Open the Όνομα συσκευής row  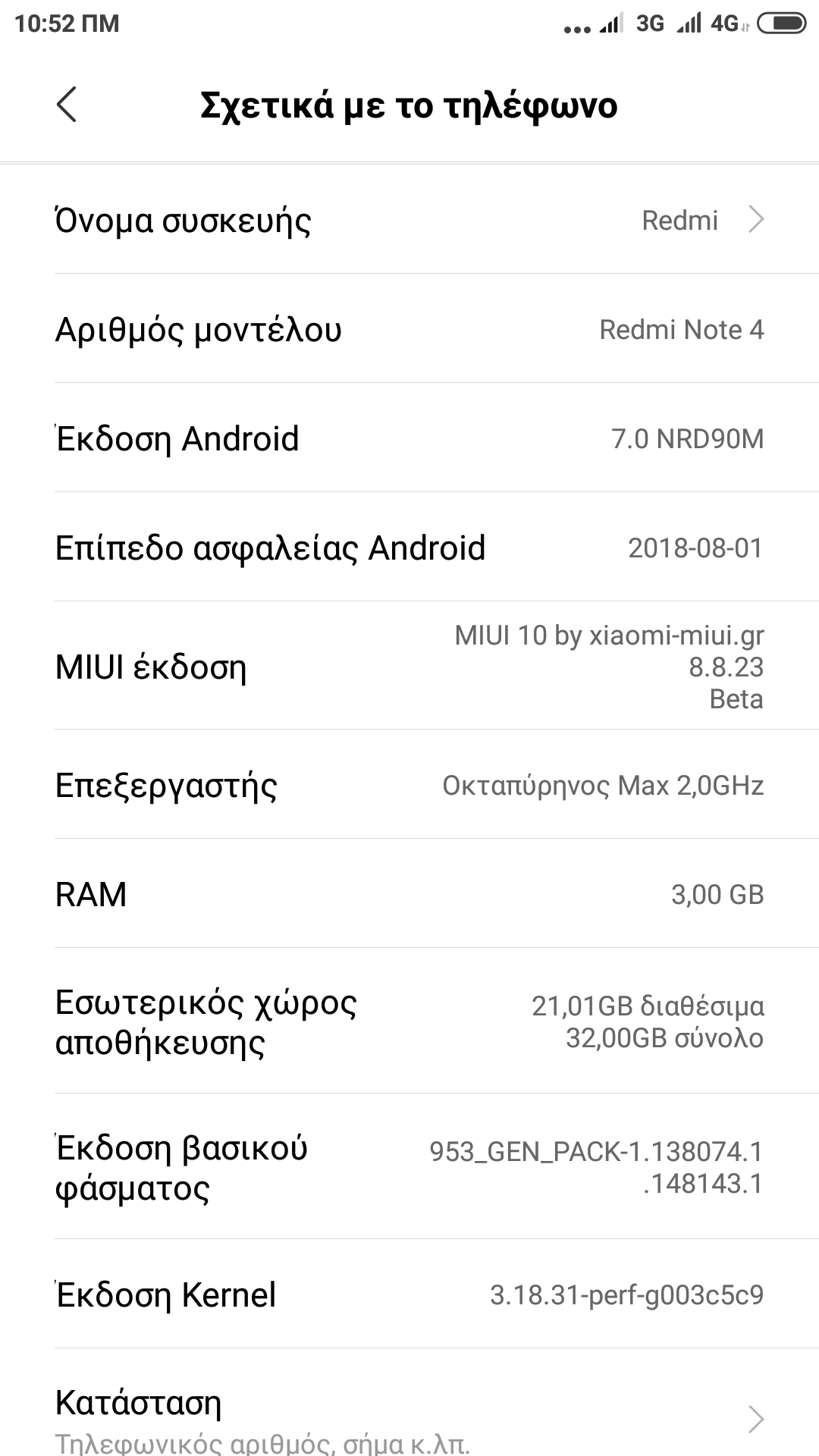[x=409, y=220]
